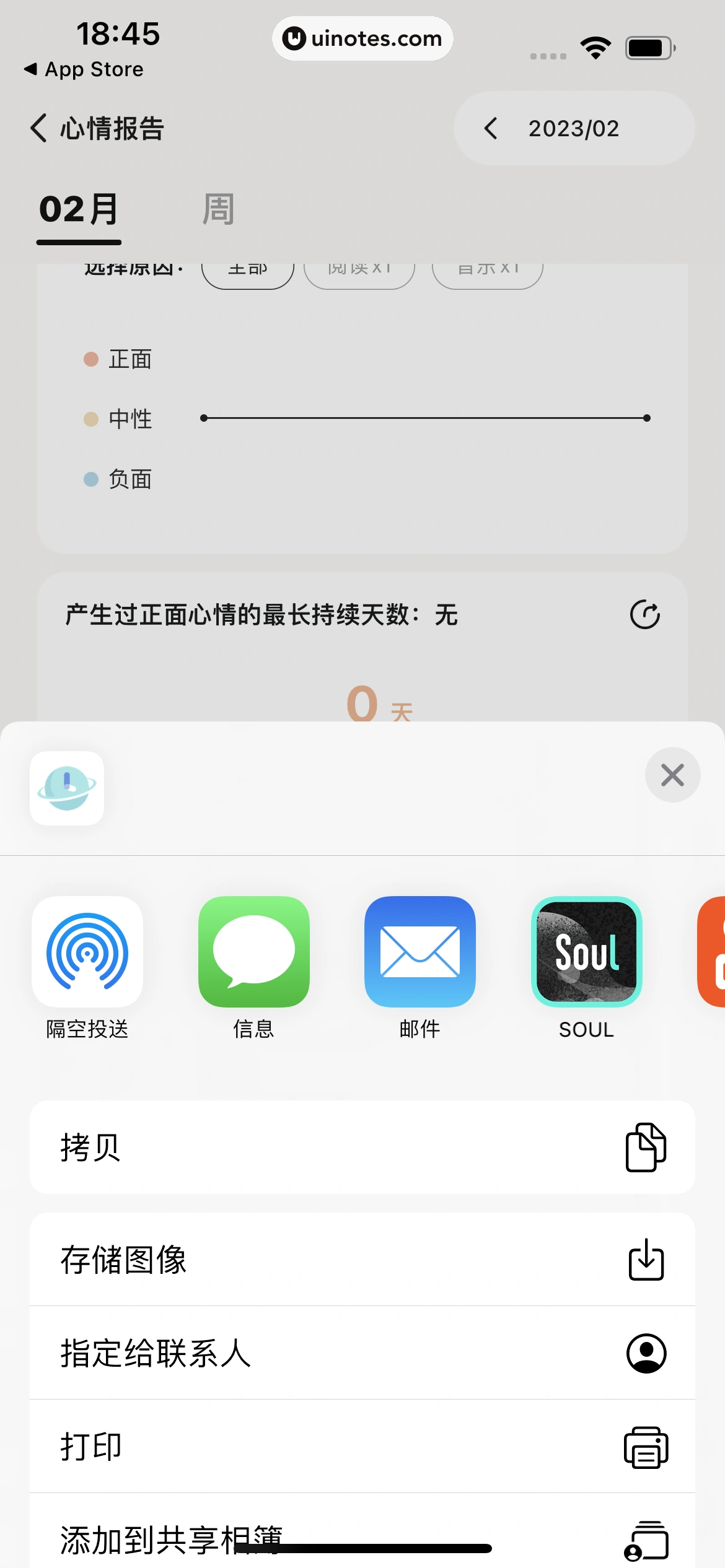Viewport: 725px width, 1568px height.
Task: Share through 信息 Messages app
Action: tap(253, 952)
